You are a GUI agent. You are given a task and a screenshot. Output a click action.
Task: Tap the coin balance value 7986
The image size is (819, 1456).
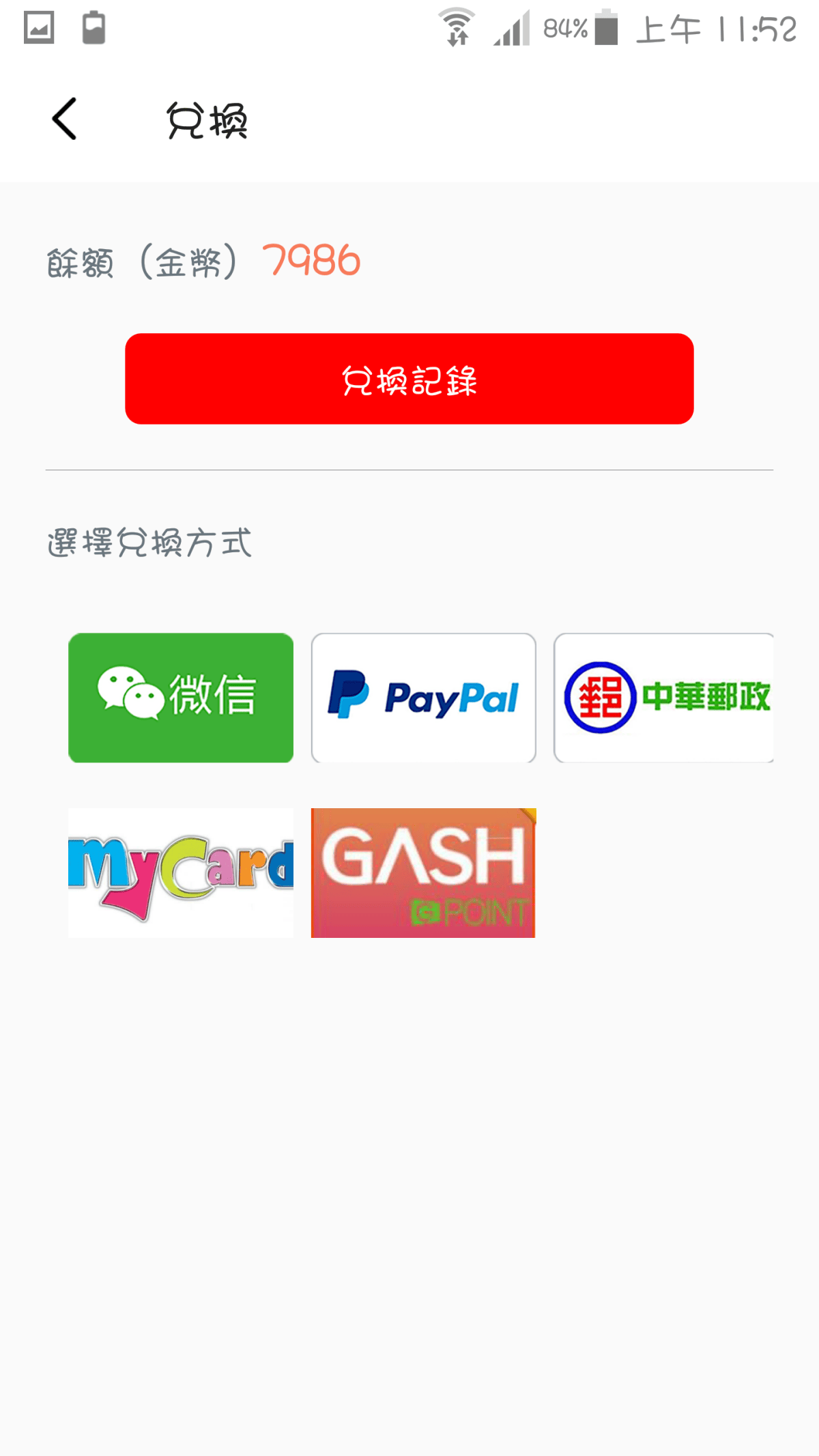[x=311, y=261]
